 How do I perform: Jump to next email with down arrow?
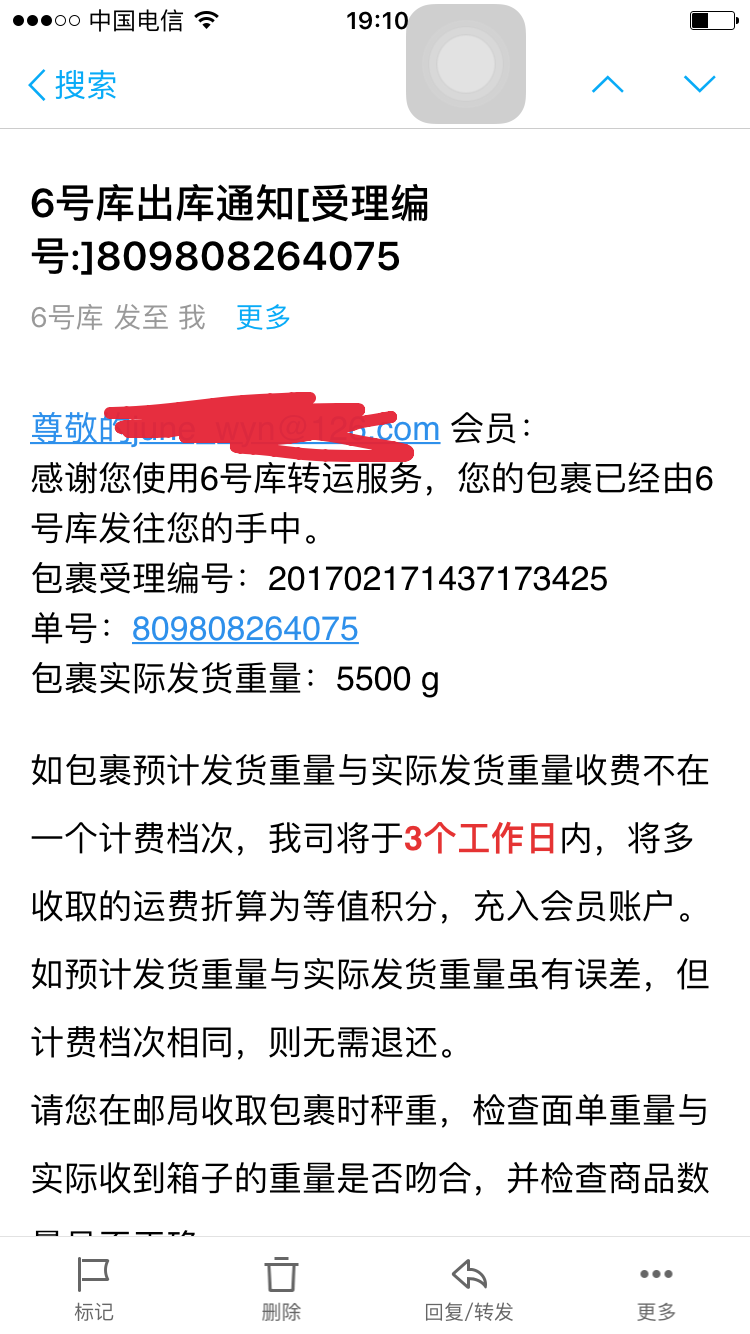pos(699,85)
